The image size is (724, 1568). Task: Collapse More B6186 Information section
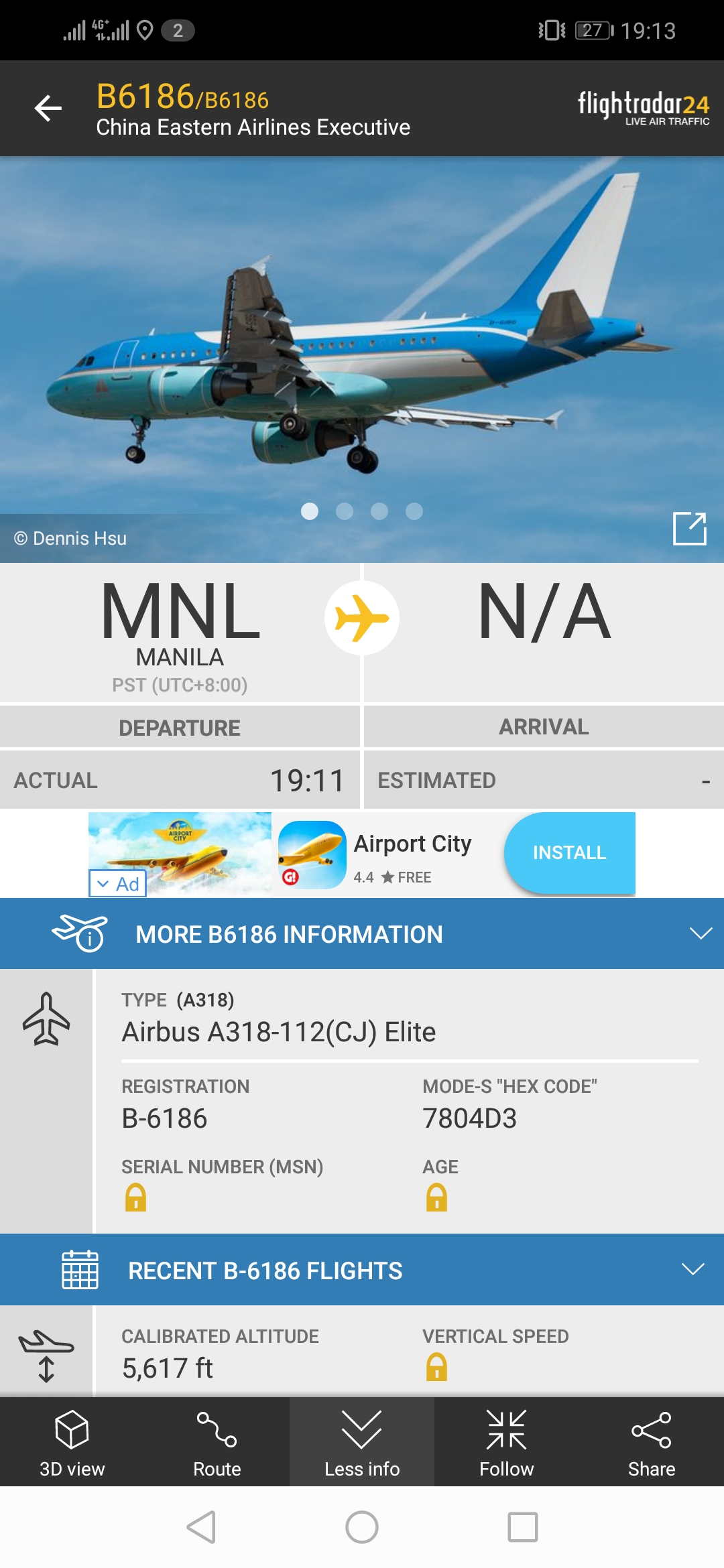pos(701,933)
